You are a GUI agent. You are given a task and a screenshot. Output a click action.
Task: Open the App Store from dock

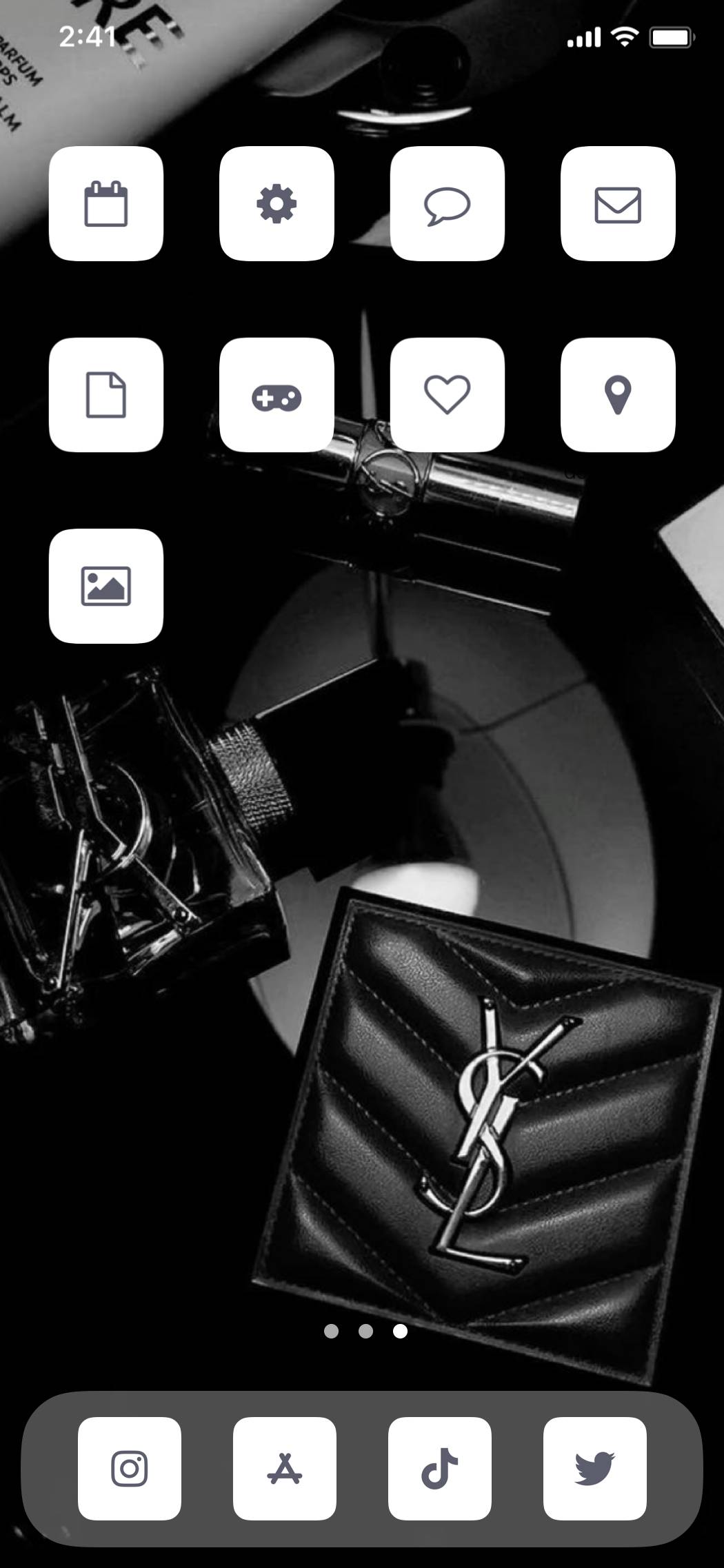pos(285,1468)
